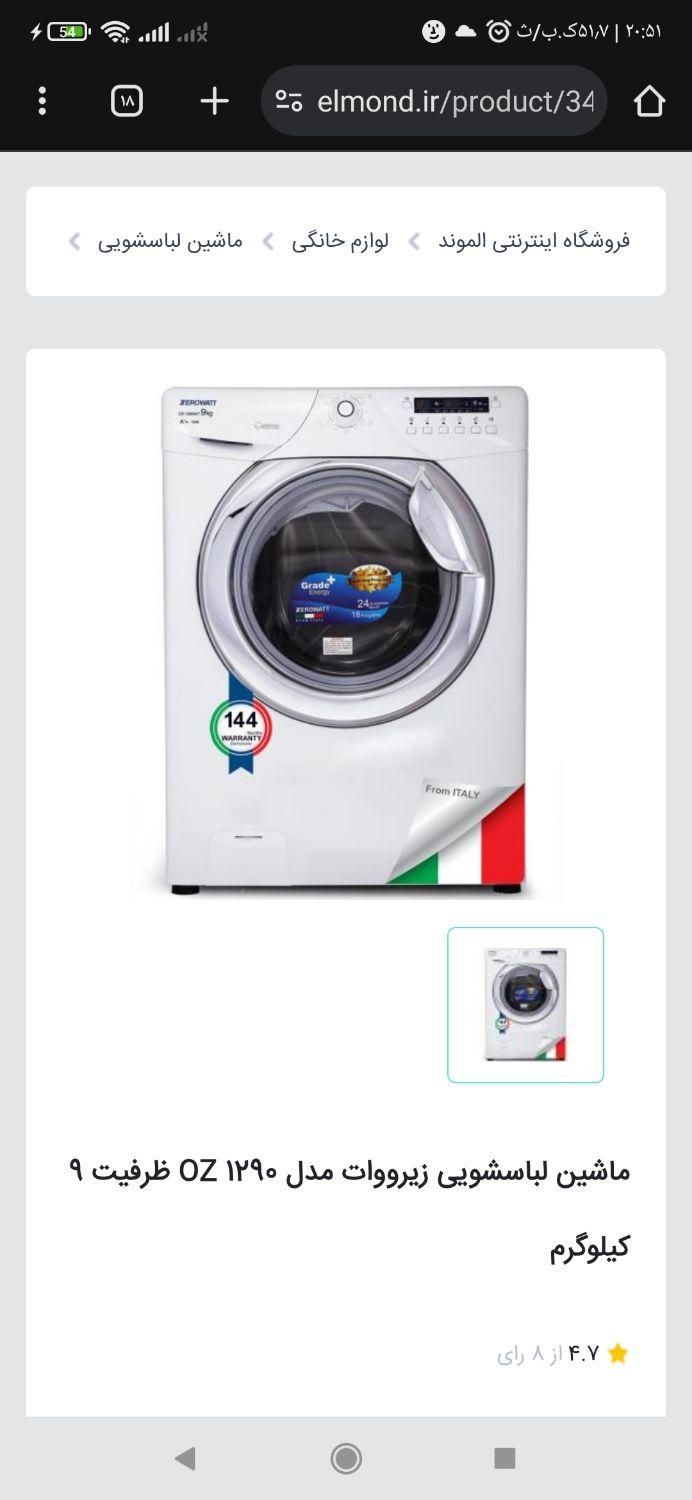Select the washing machine thumbnail image
The height and width of the screenshot is (1500, 692).
pyautogui.click(x=525, y=1004)
